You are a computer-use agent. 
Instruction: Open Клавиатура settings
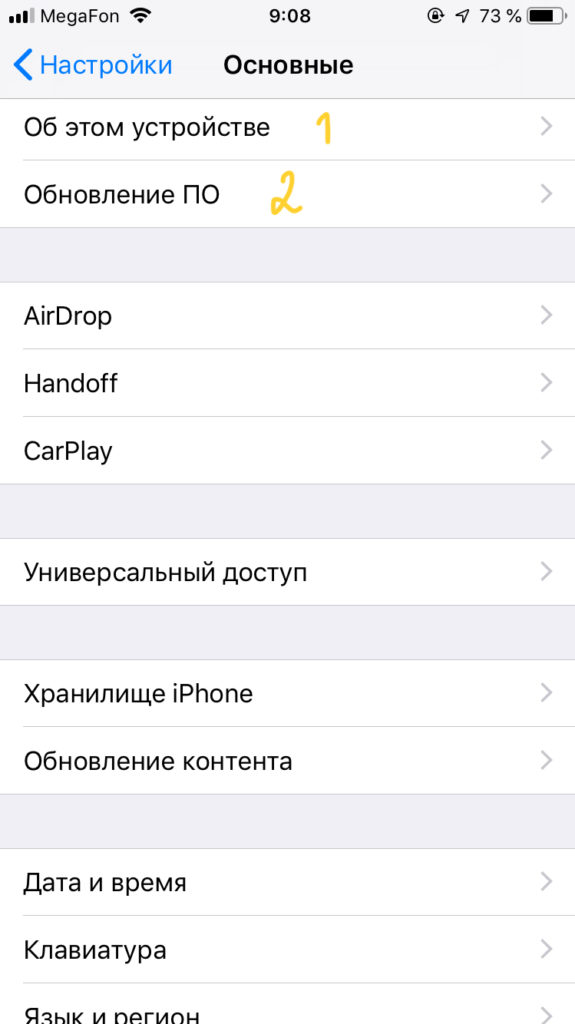(x=288, y=950)
